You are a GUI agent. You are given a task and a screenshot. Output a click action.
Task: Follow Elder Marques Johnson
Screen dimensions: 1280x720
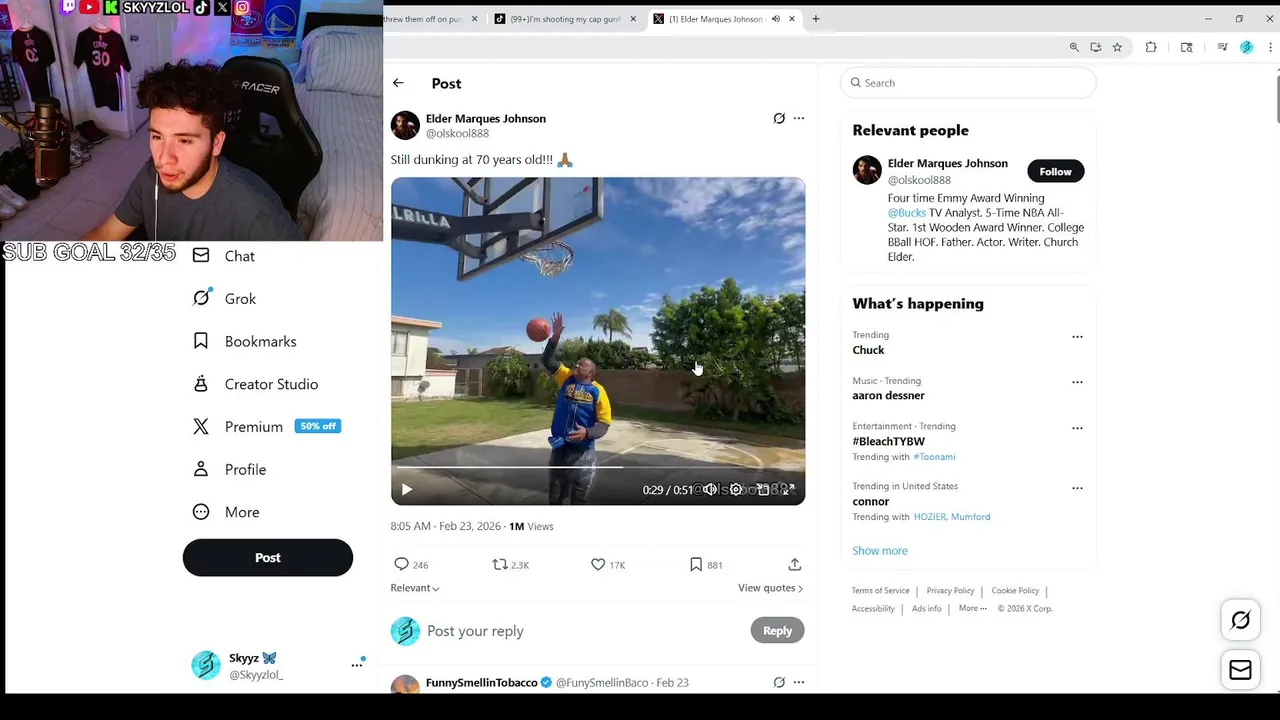1054,171
